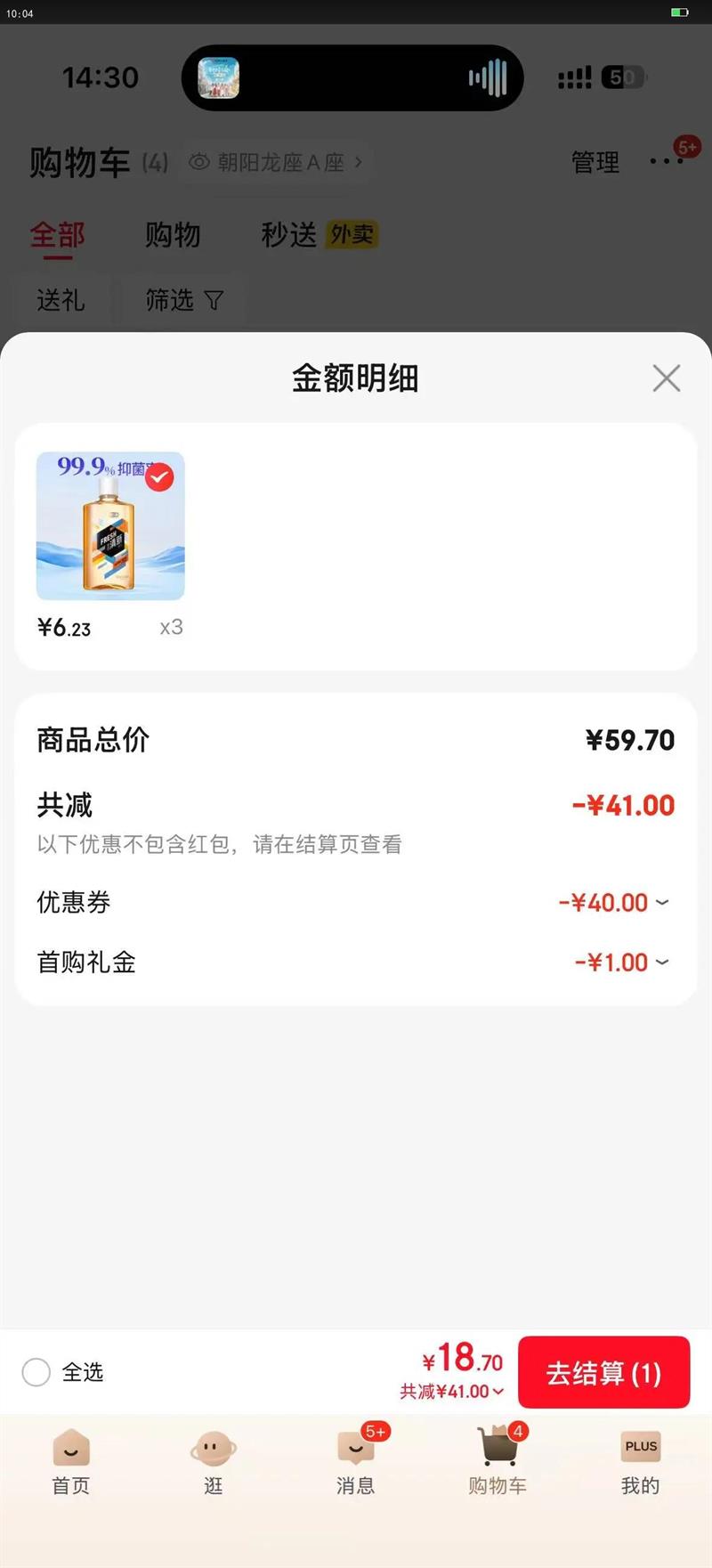The width and height of the screenshot is (712, 1568).
Task: Expand the 优惠券 discount details
Action: click(661, 903)
